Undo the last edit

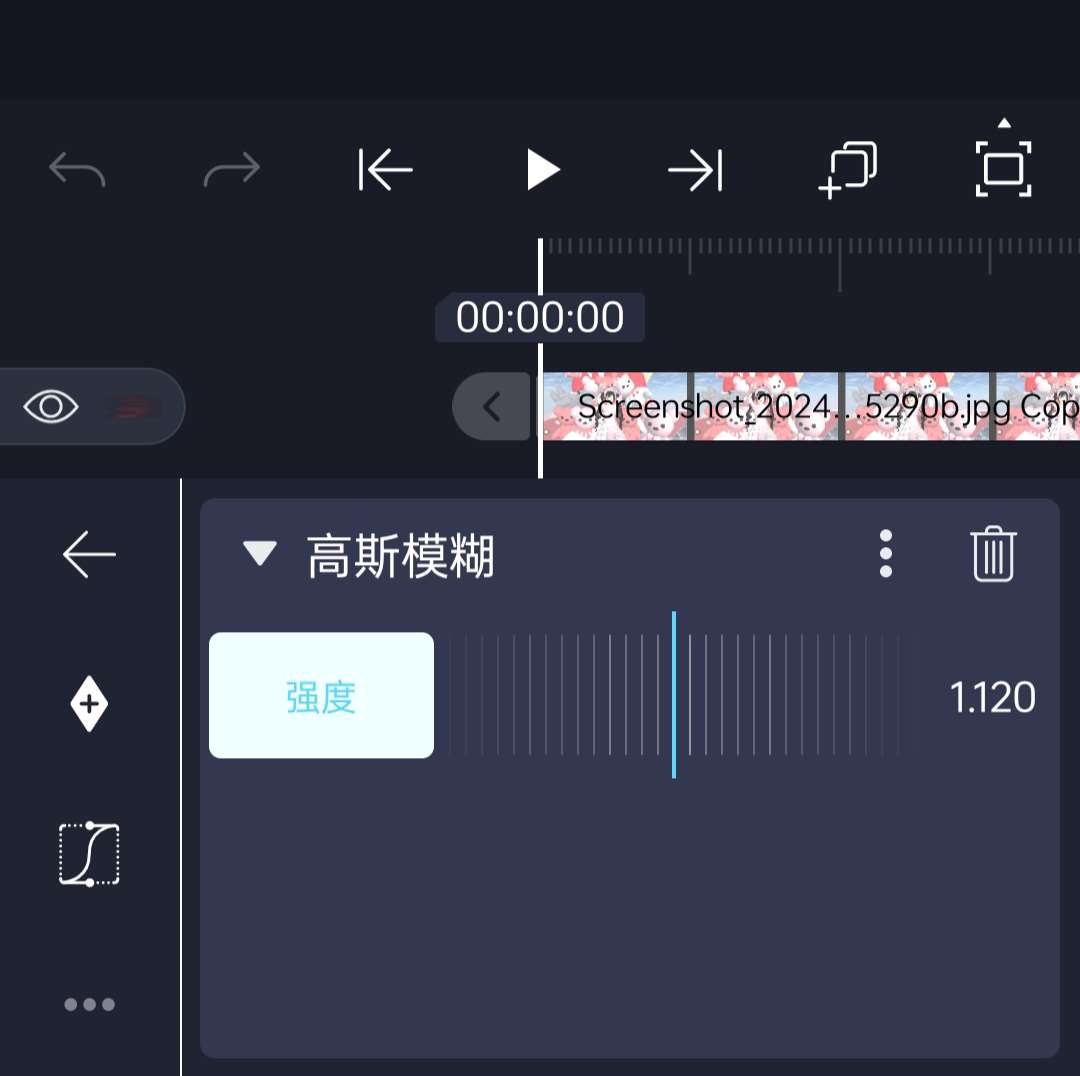77,169
